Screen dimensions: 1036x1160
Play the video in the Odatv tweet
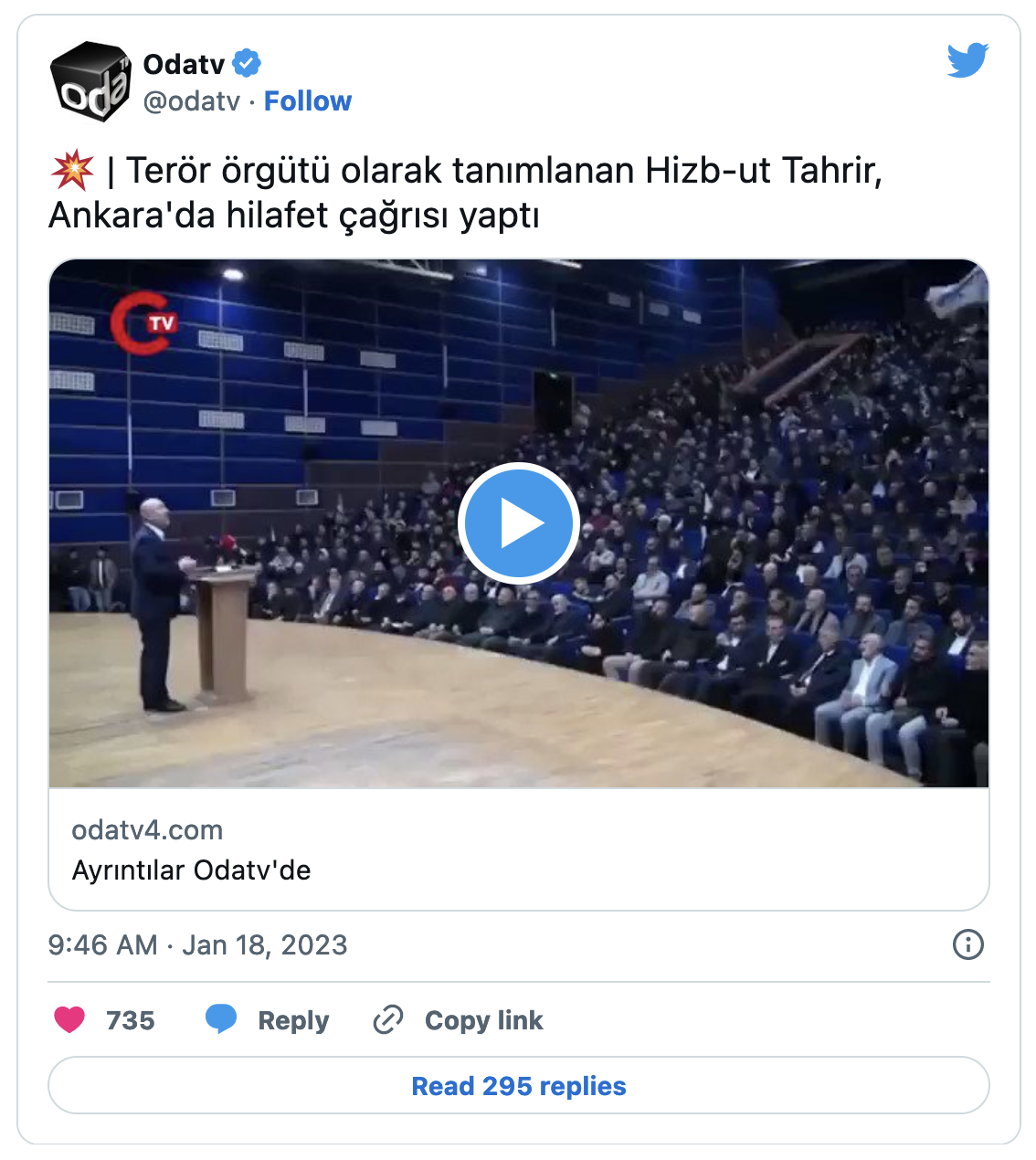pos(518,523)
